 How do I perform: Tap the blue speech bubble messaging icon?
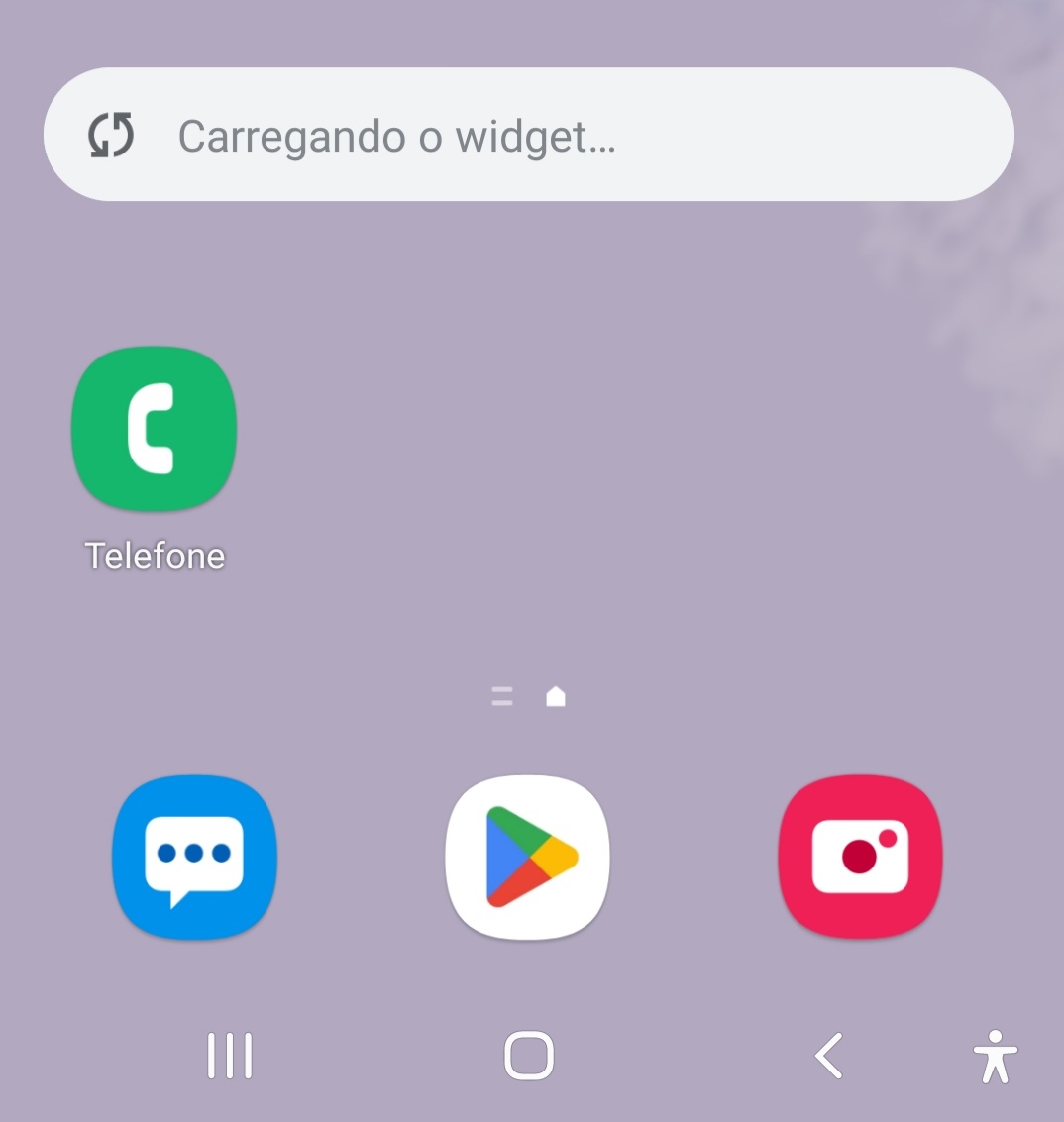pyautogui.click(x=194, y=856)
